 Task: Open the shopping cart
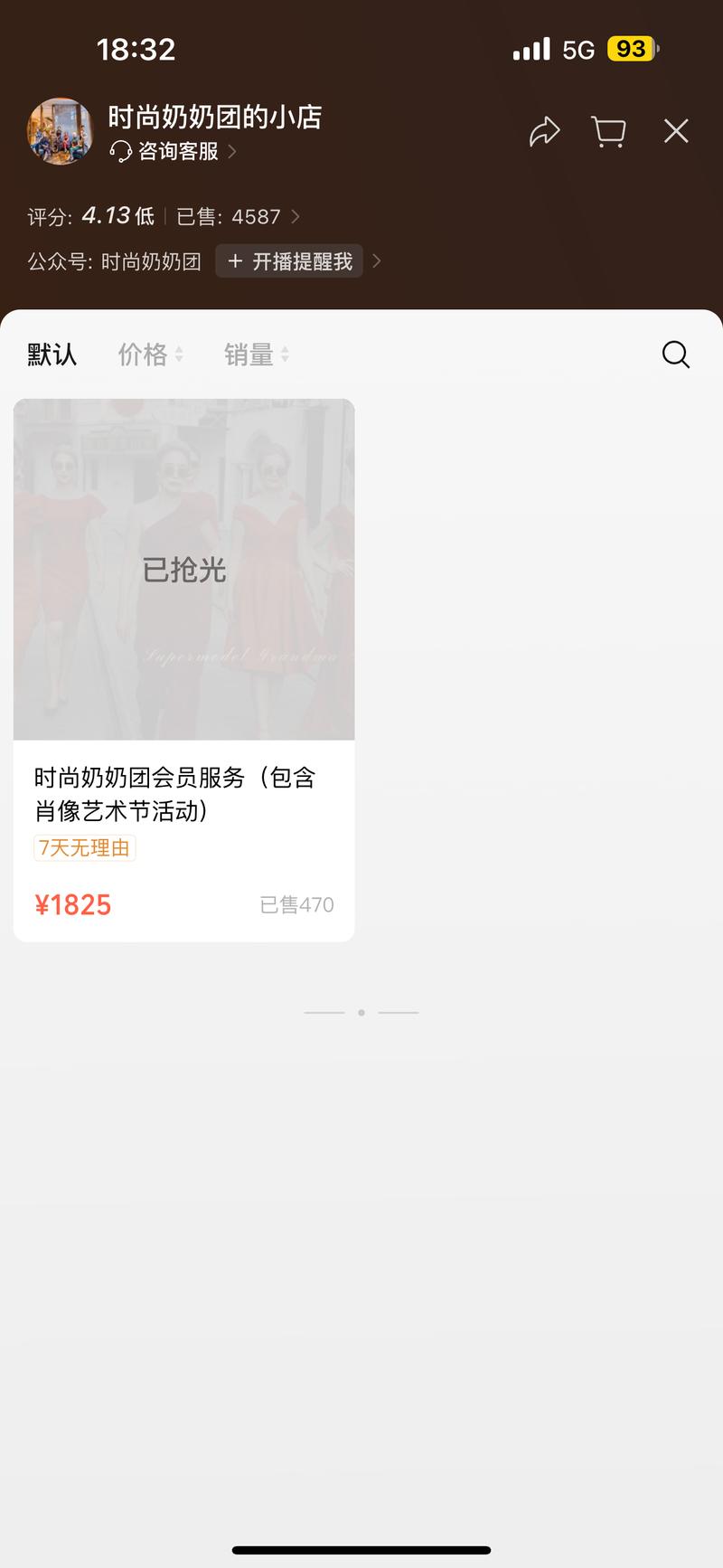[608, 132]
